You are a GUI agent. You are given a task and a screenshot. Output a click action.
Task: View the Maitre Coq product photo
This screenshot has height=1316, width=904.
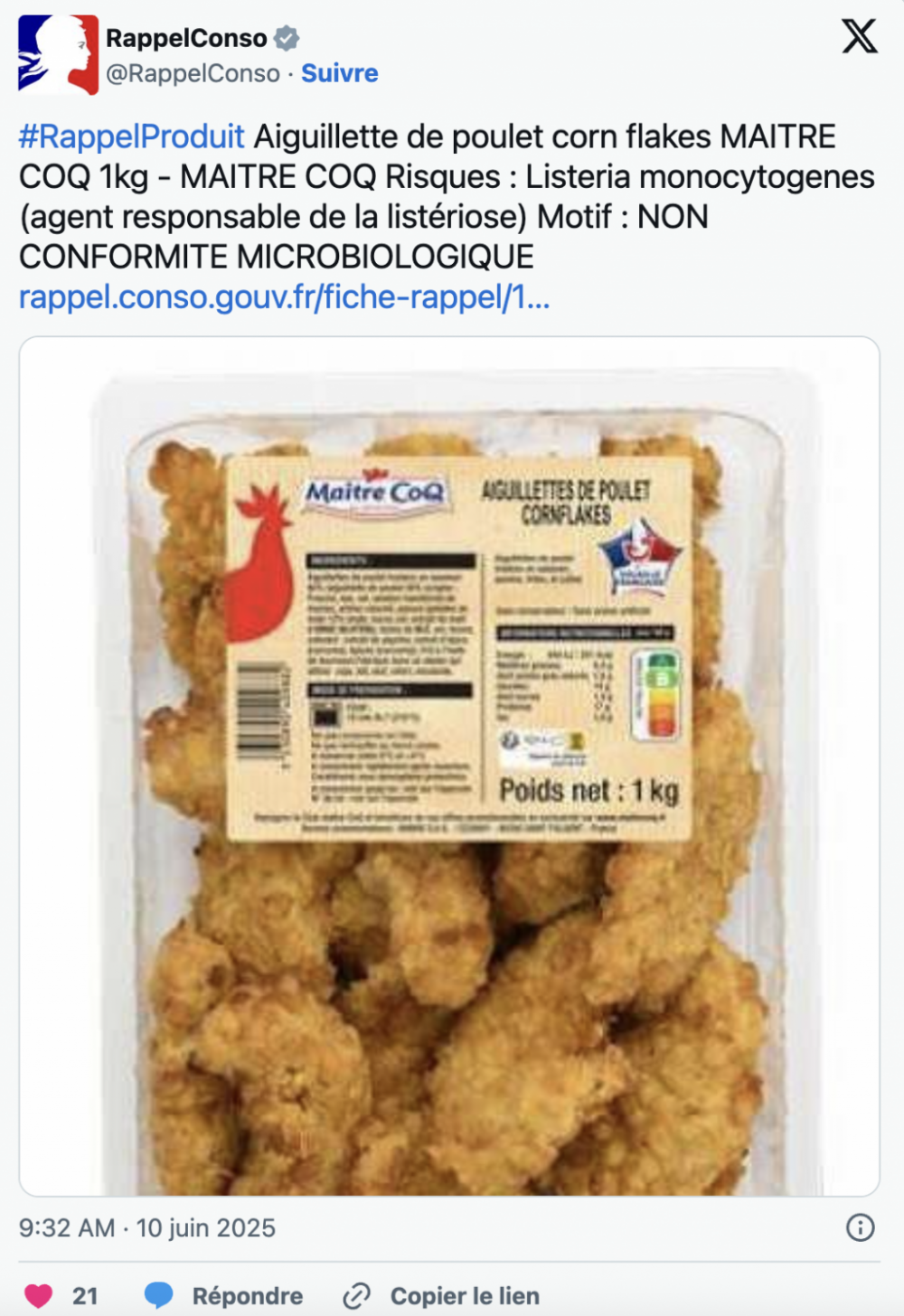pos(449,766)
